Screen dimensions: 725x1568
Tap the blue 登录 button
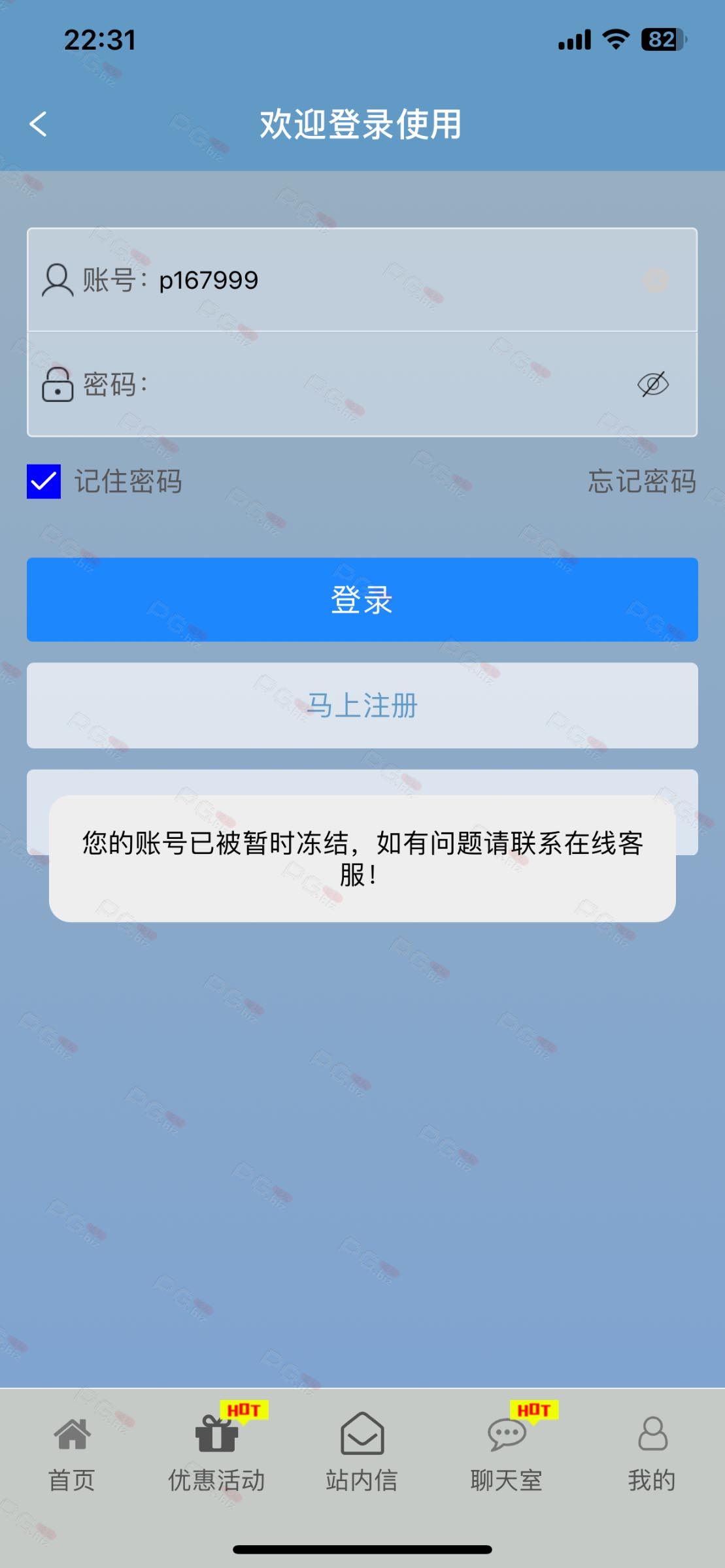[x=362, y=599]
